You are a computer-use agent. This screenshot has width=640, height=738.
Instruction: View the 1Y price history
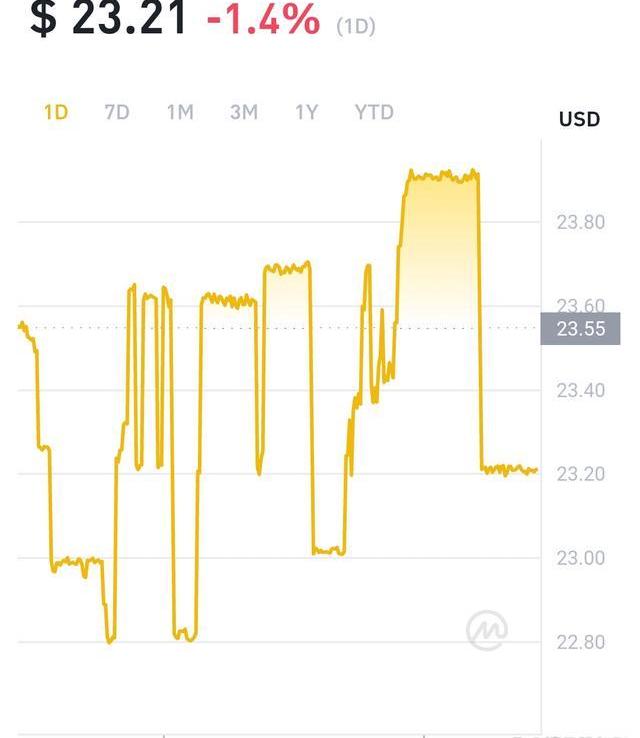[306, 112]
